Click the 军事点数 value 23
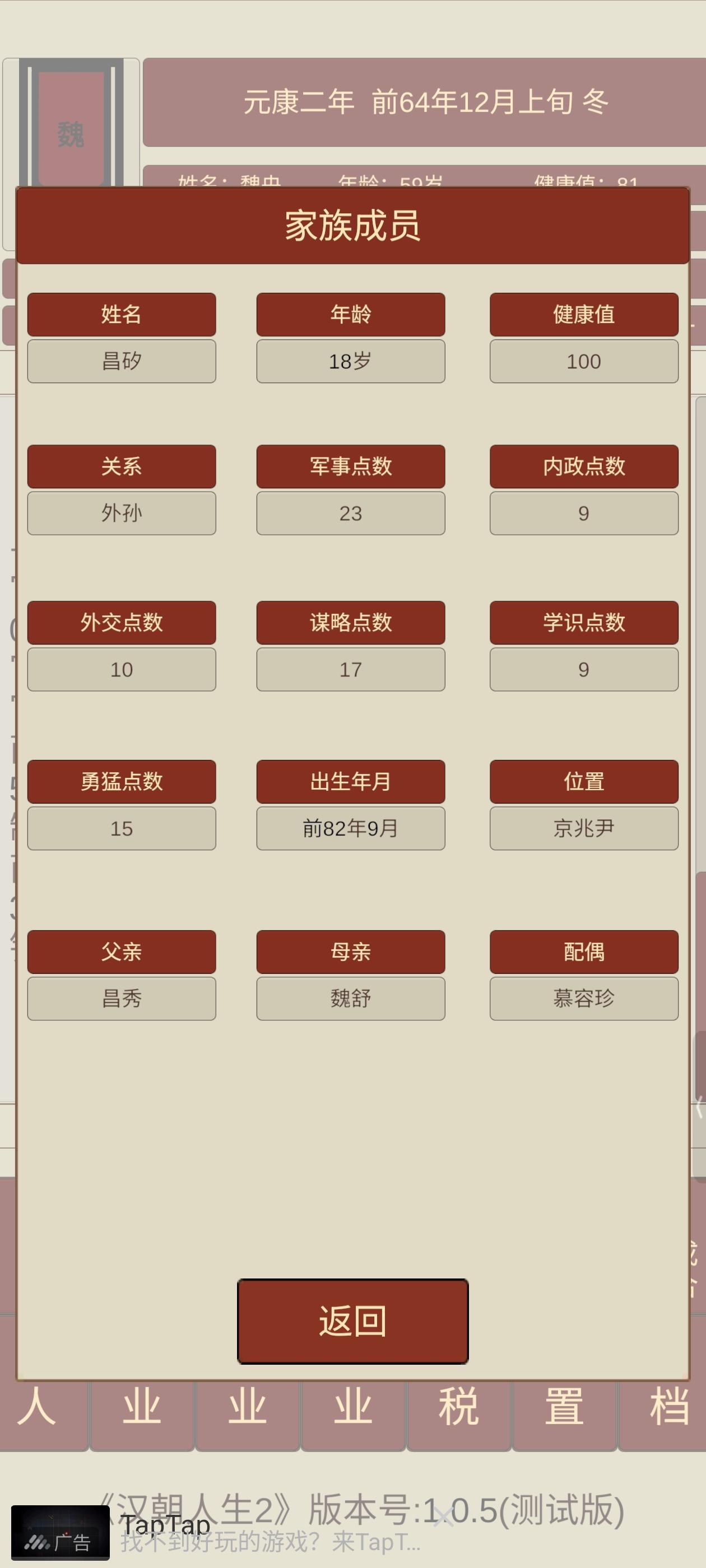Screen dimensions: 706x1568 click(350, 513)
